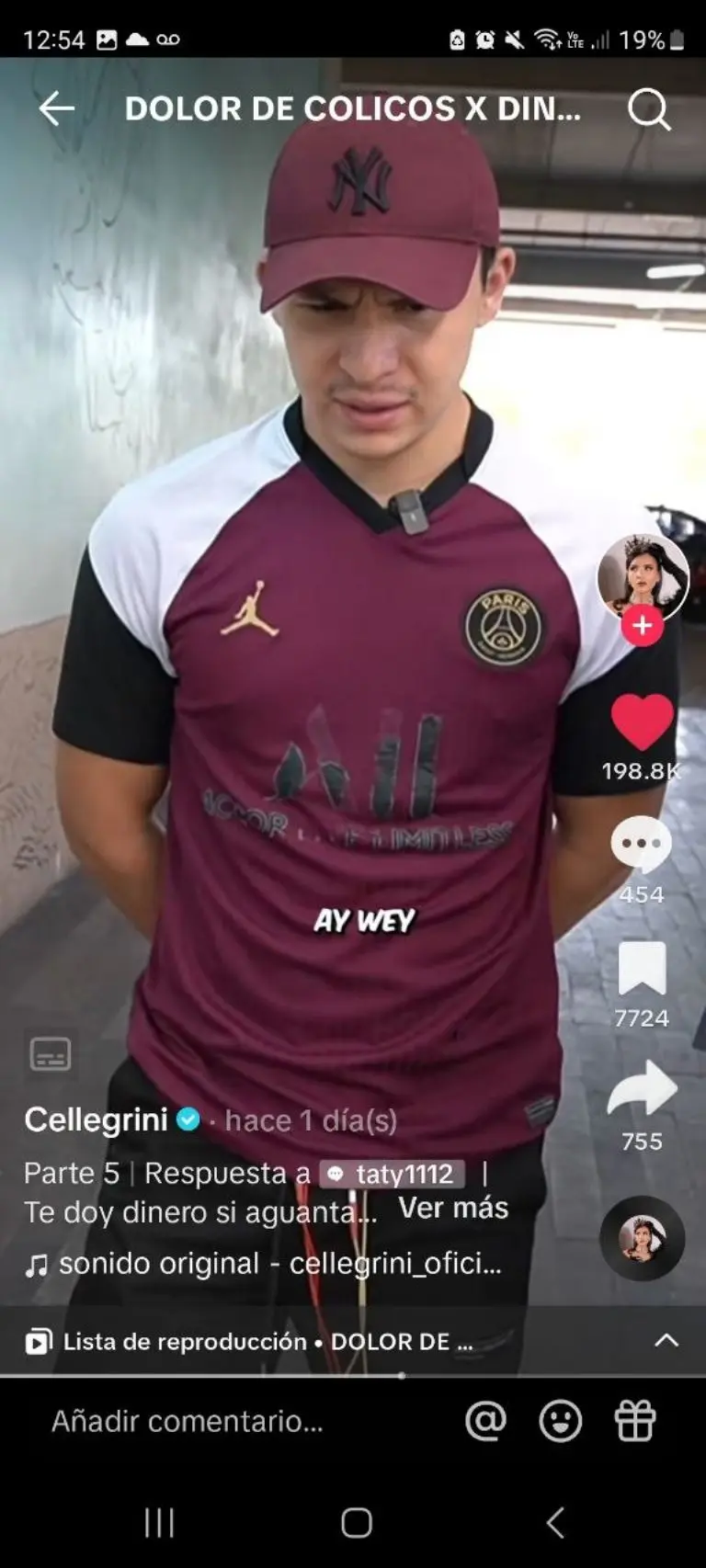Open search with the magnifier icon
The width and height of the screenshot is (706, 1568).
649,109
